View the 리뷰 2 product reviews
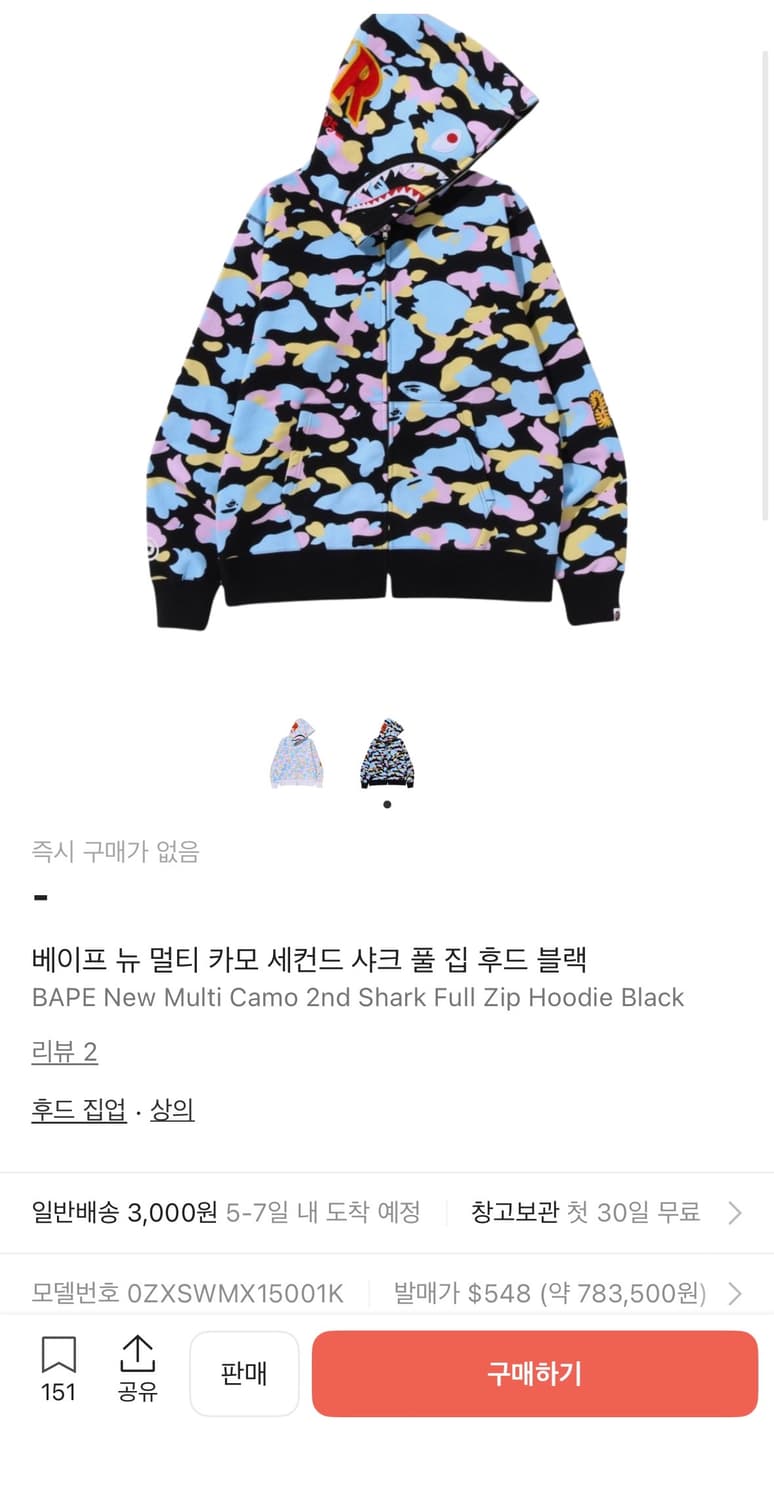The width and height of the screenshot is (774, 1500). [62, 1052]
